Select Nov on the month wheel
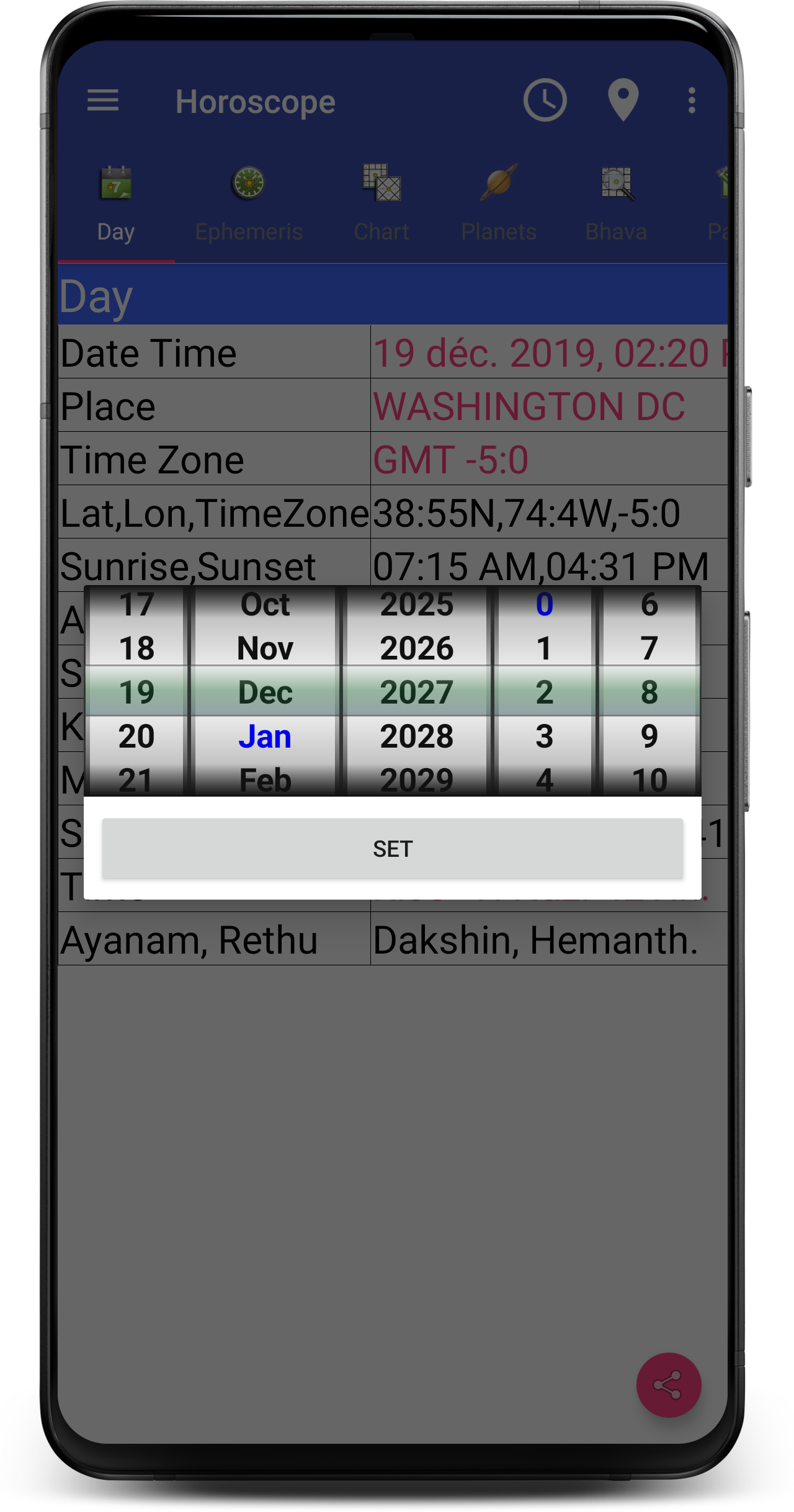Viewport: 794px width, 1512px height. (265, 648)
